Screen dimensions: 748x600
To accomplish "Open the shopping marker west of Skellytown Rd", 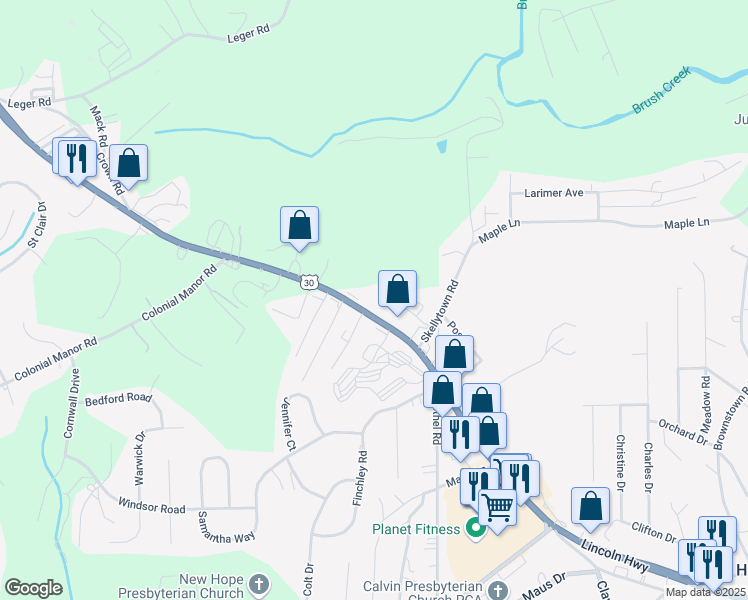I will (x=398, y=290).
